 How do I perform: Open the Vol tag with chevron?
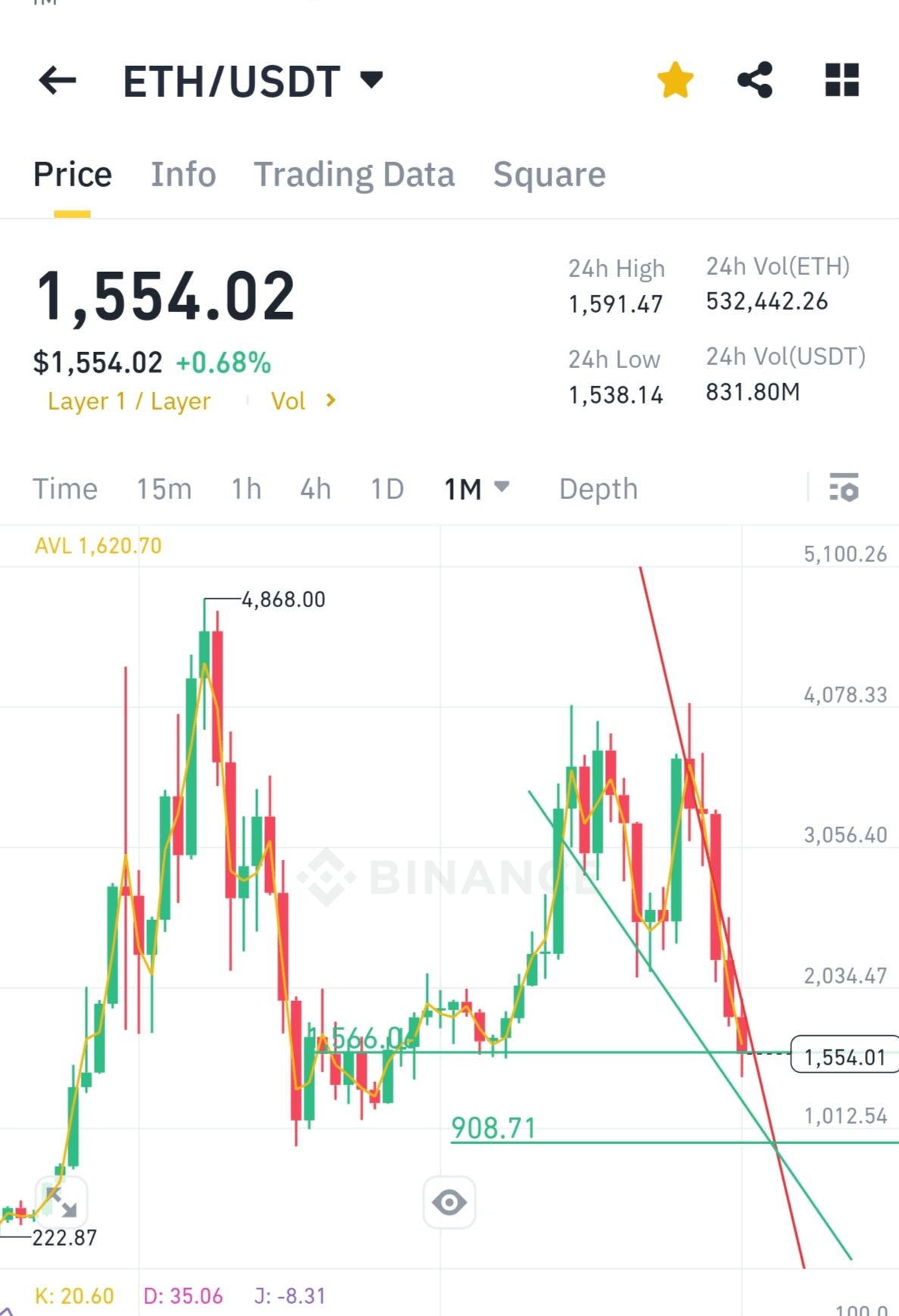click(x=303, y=401)
